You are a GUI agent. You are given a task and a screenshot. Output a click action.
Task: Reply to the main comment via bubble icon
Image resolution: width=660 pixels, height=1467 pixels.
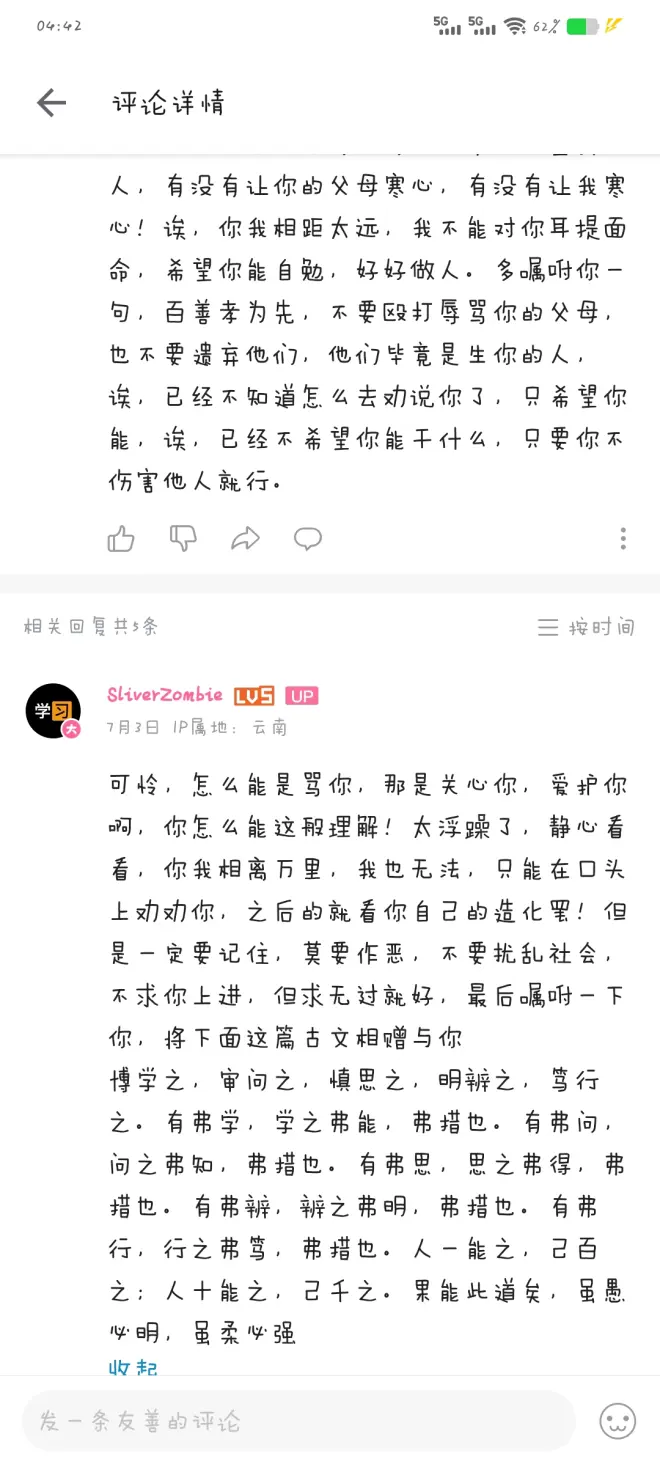pyautogui.click(x=307, y=540)
